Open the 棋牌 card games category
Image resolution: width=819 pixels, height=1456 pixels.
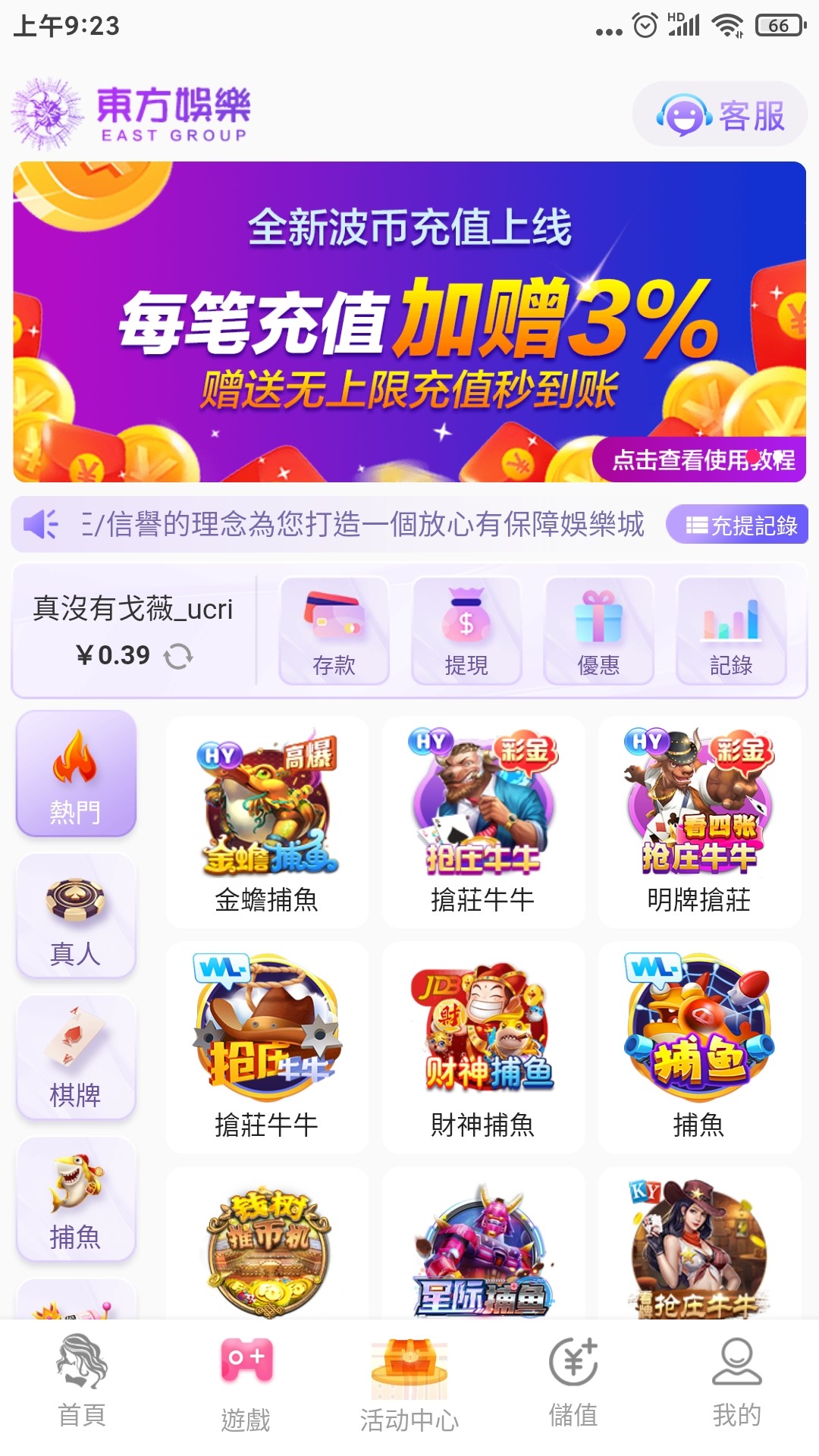(x=76, y=1058)
